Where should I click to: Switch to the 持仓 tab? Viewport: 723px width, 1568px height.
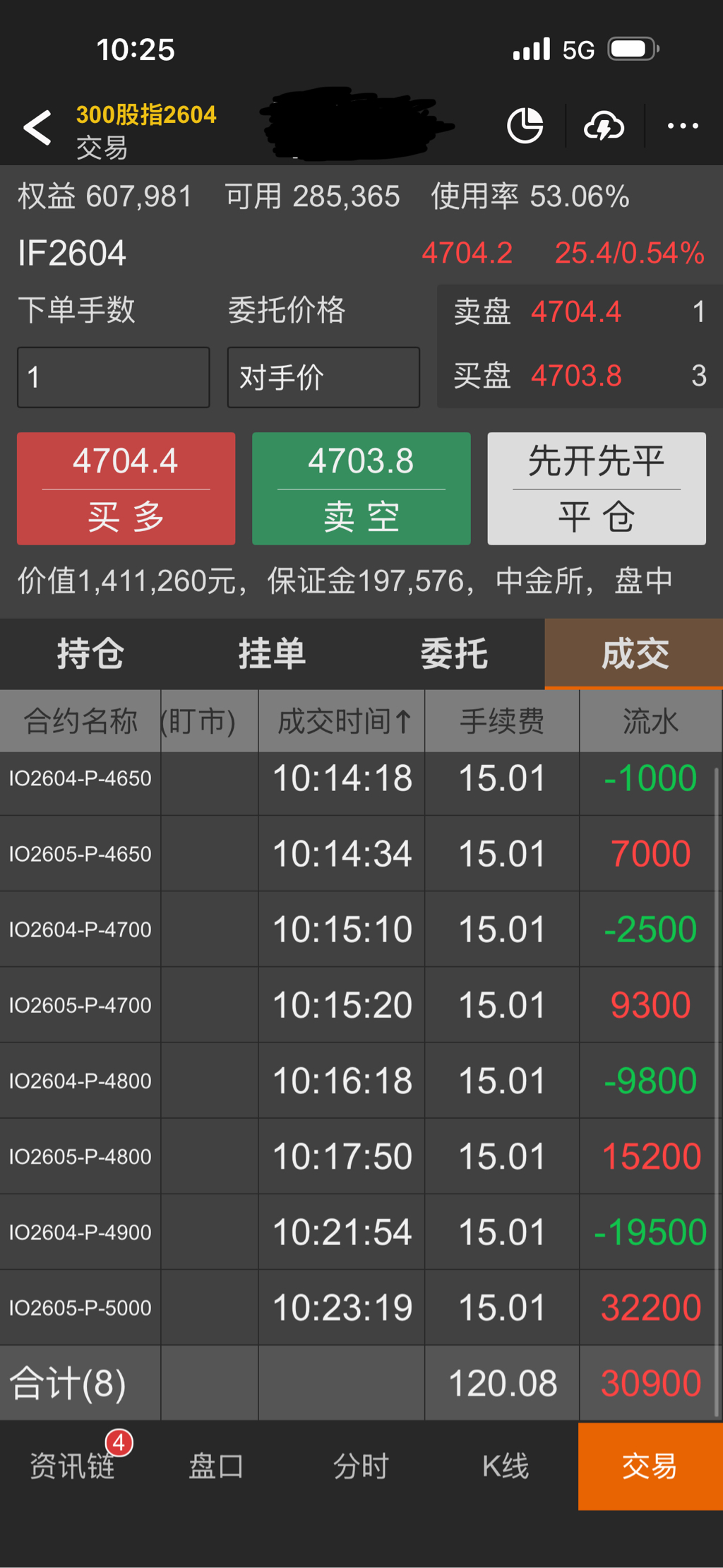[90, 654]
